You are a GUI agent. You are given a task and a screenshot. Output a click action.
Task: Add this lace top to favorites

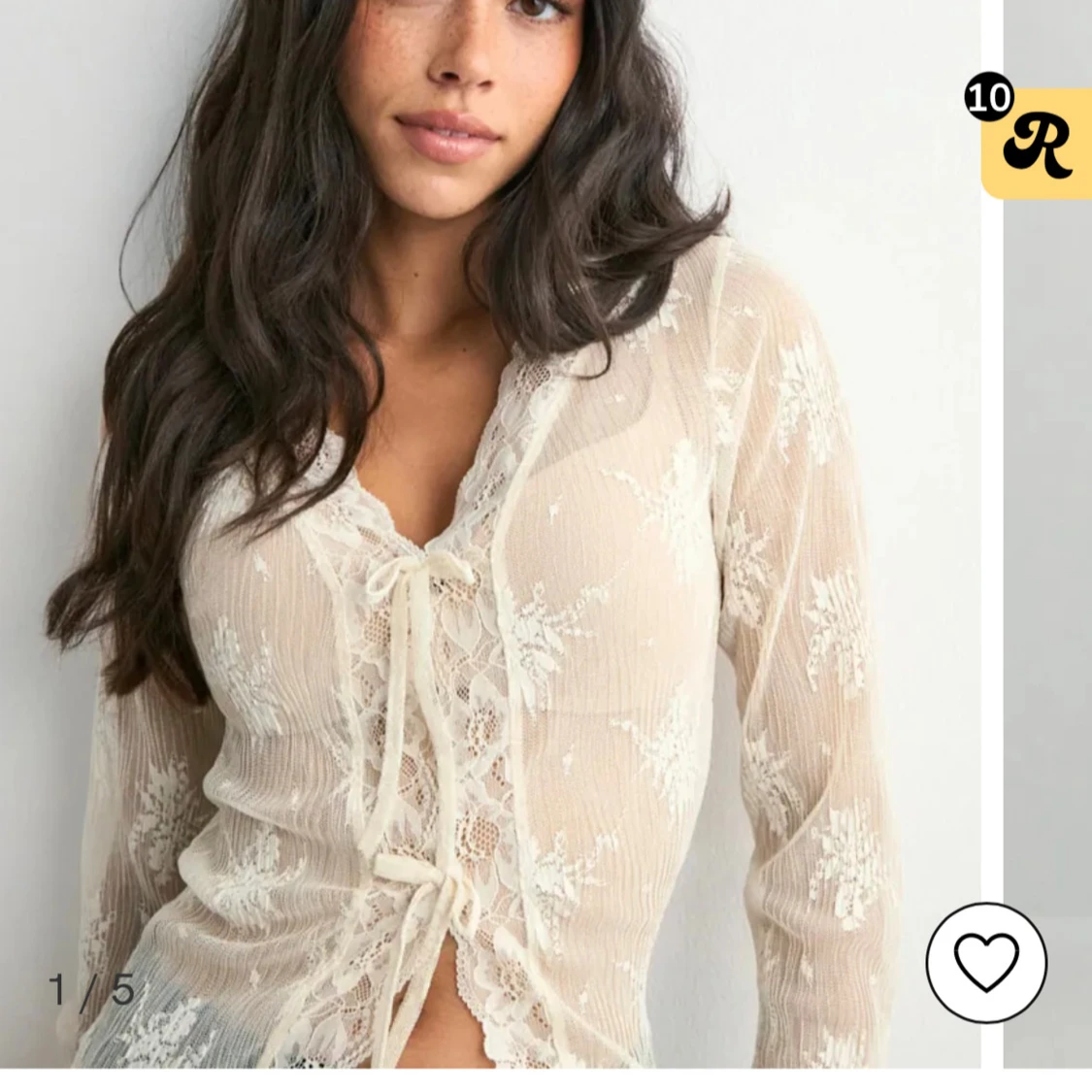pos(986,962)
